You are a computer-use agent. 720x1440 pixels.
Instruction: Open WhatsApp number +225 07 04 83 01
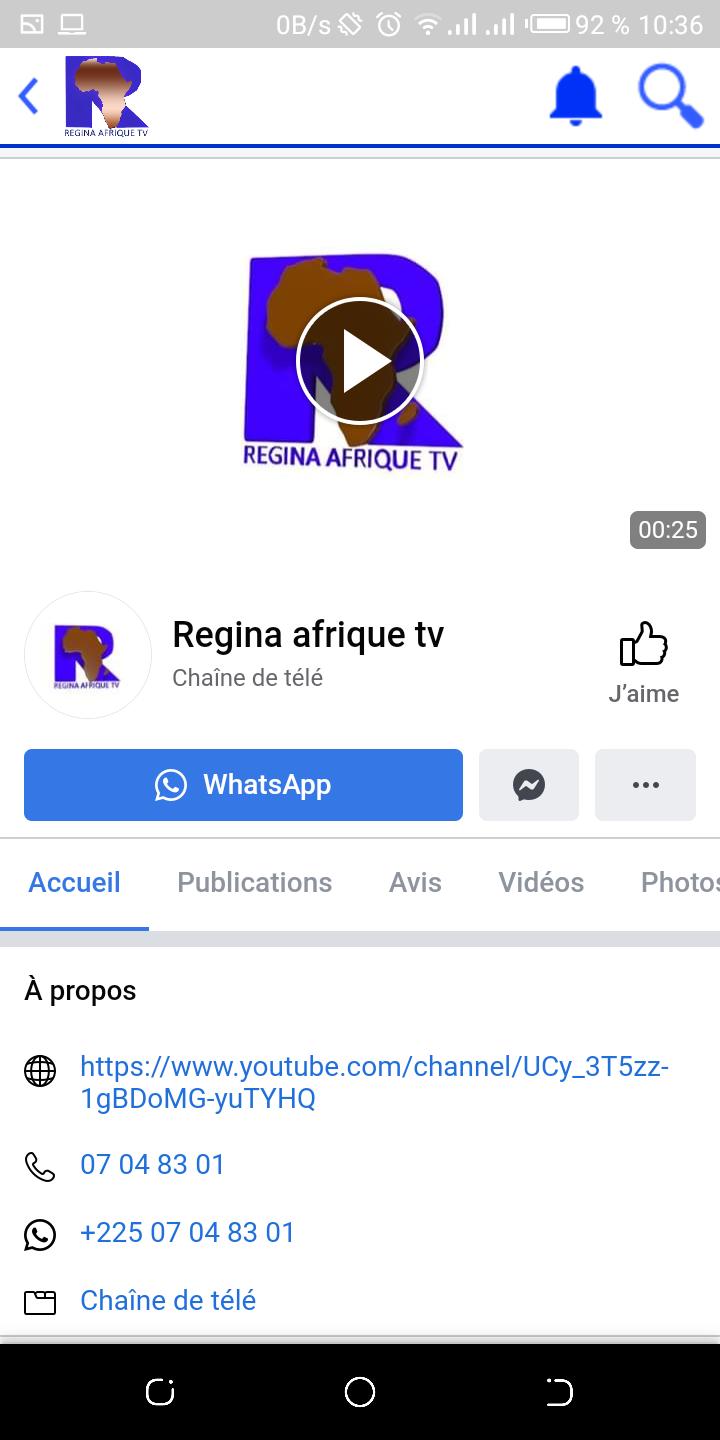point(188,1233)
